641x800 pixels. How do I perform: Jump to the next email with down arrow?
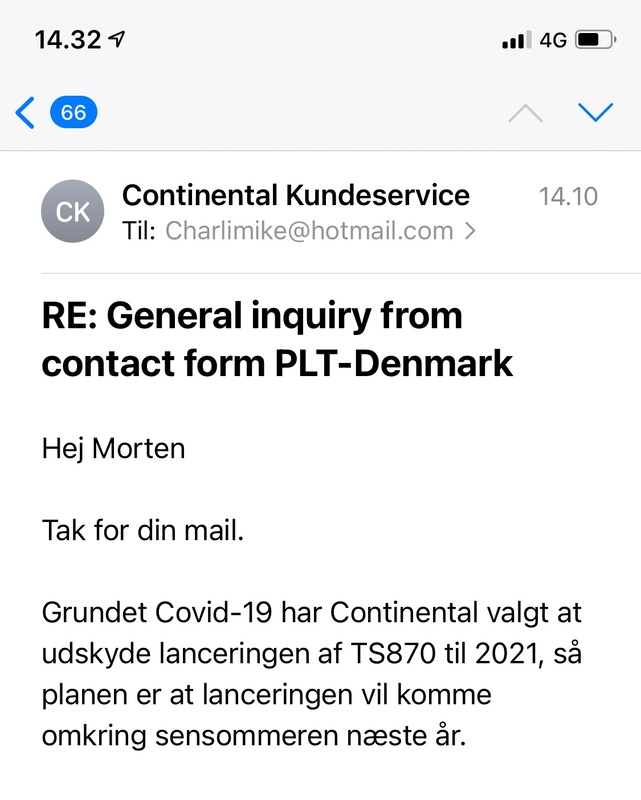pos(595,113)
